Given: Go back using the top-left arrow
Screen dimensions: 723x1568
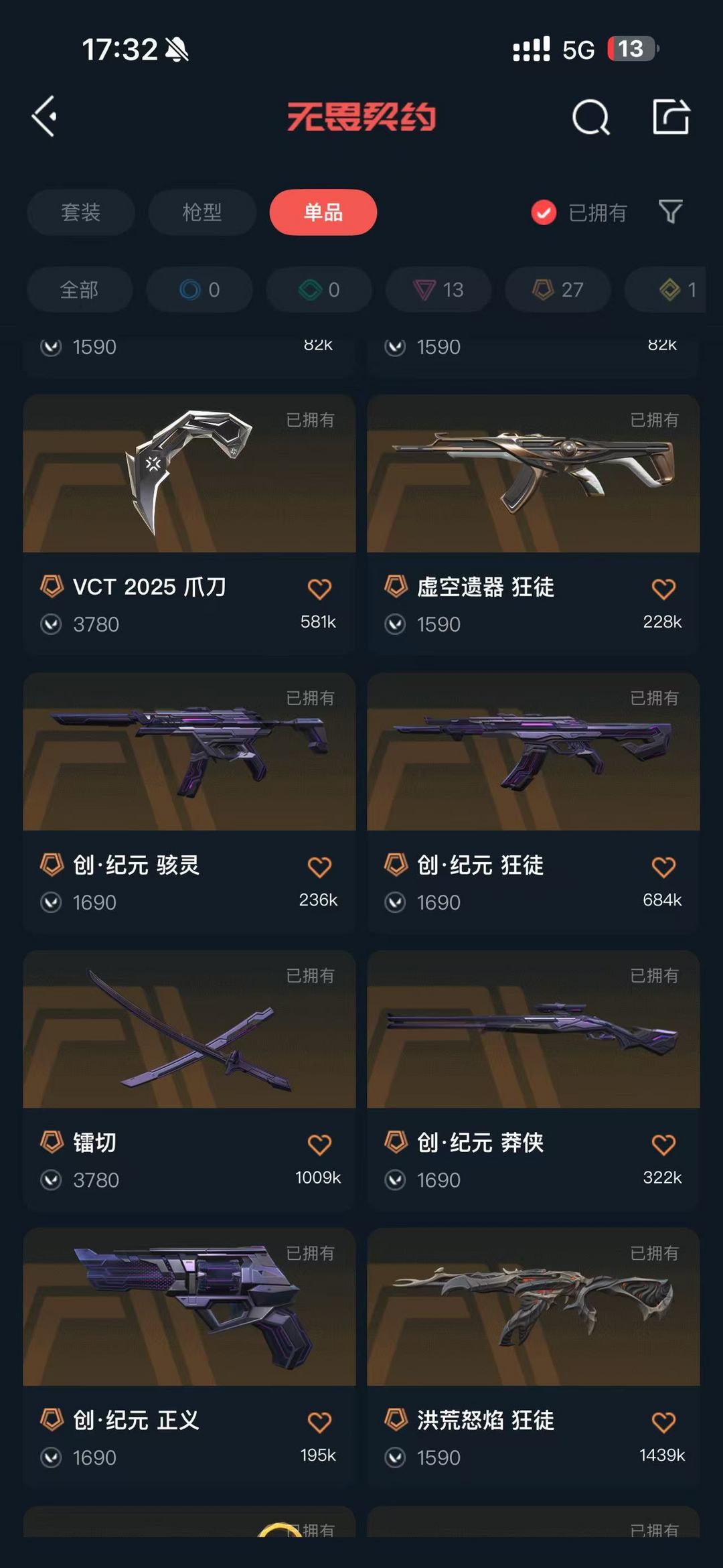Looking at the screenshot, I should (x=44, y=117).
